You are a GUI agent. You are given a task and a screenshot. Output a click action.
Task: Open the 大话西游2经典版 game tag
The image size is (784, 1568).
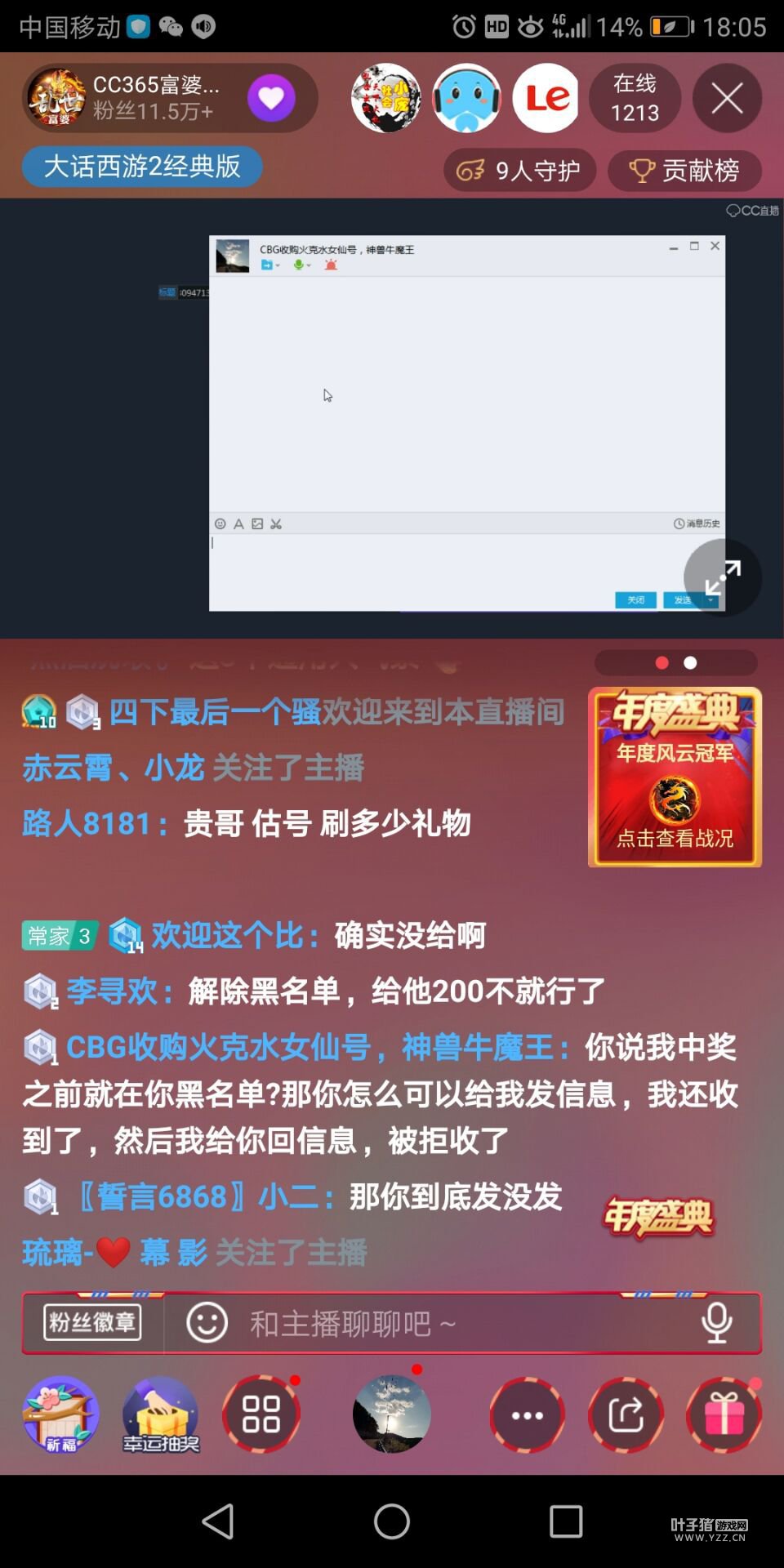click(142, 167)
